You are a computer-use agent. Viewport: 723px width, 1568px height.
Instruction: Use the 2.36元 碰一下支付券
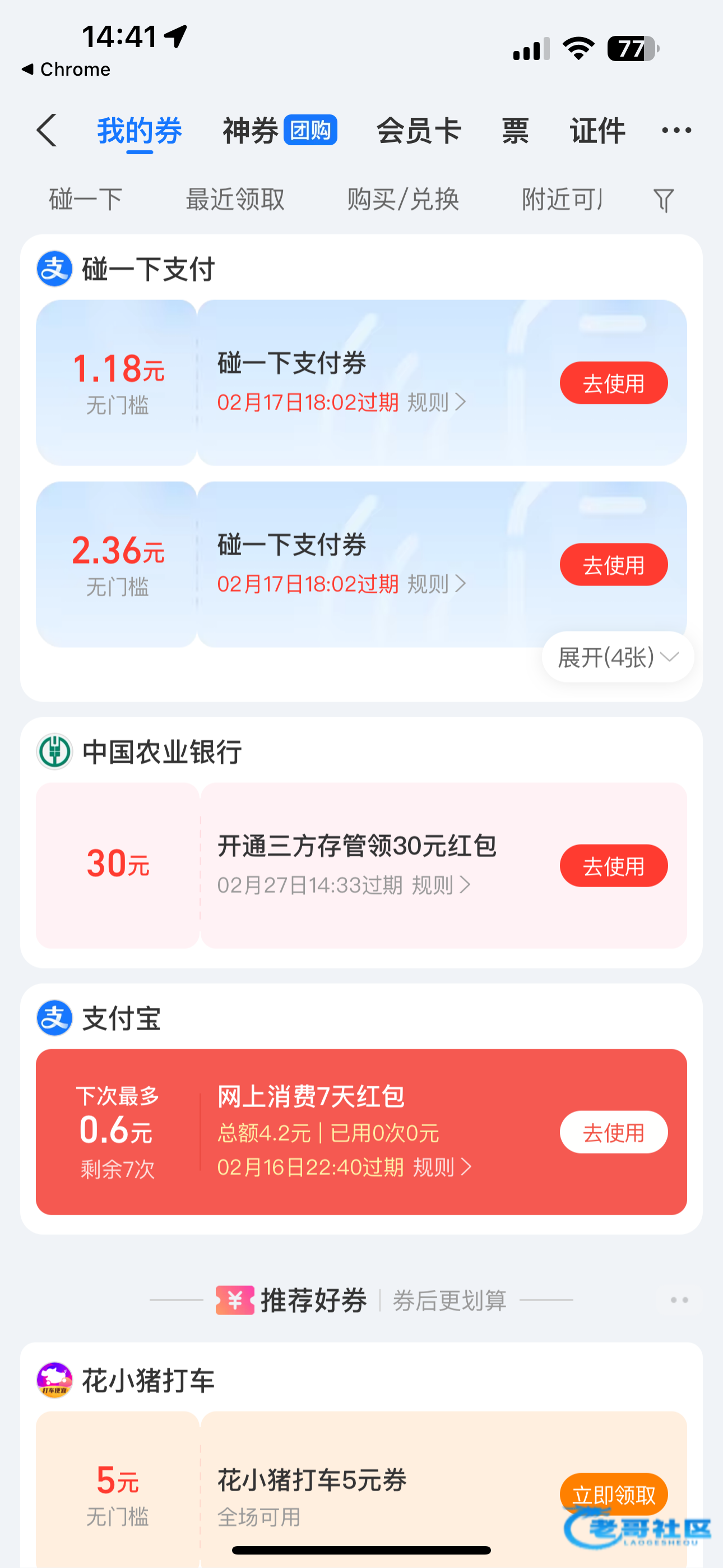pyautogui.click(x=614, y=564)
